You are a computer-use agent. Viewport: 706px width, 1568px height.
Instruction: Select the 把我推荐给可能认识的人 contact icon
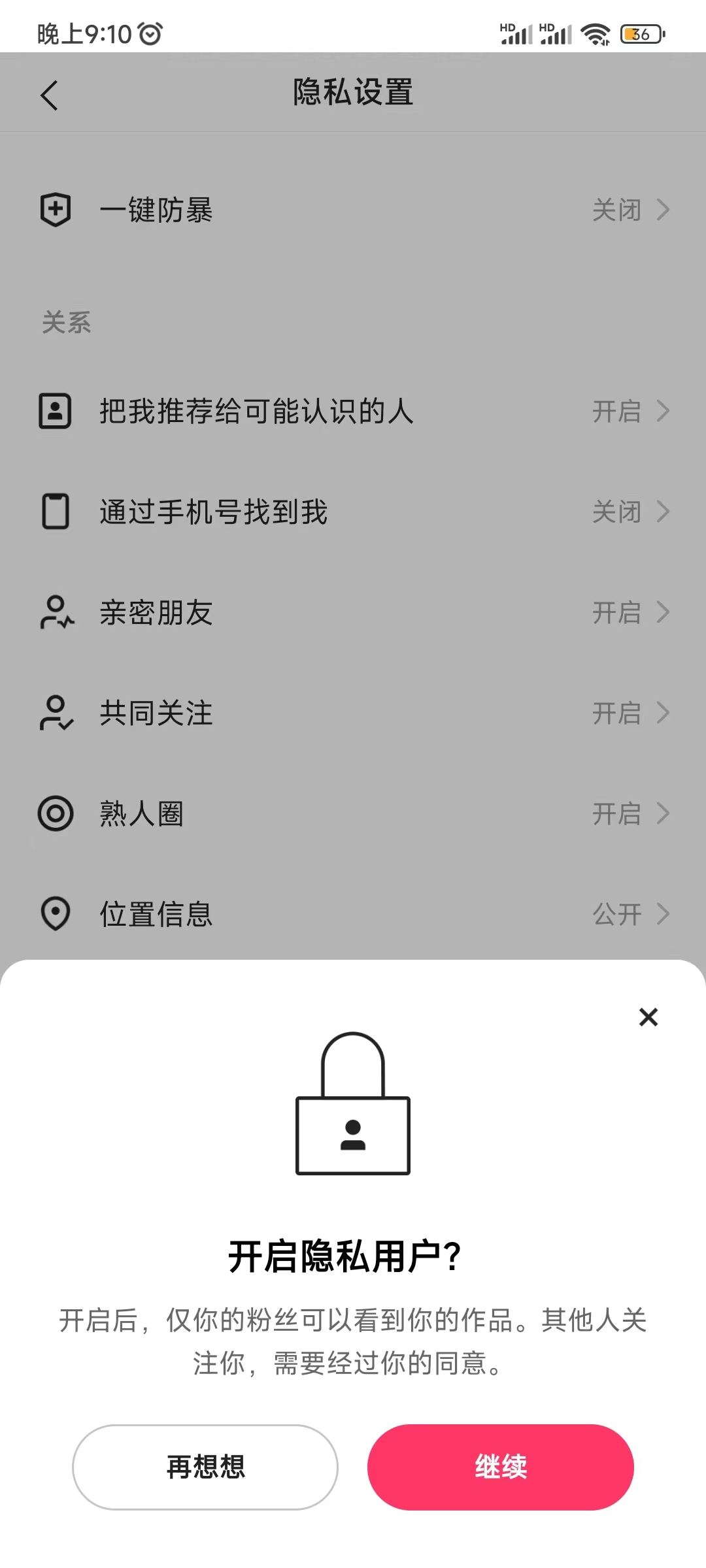click(x=56, y=411)
